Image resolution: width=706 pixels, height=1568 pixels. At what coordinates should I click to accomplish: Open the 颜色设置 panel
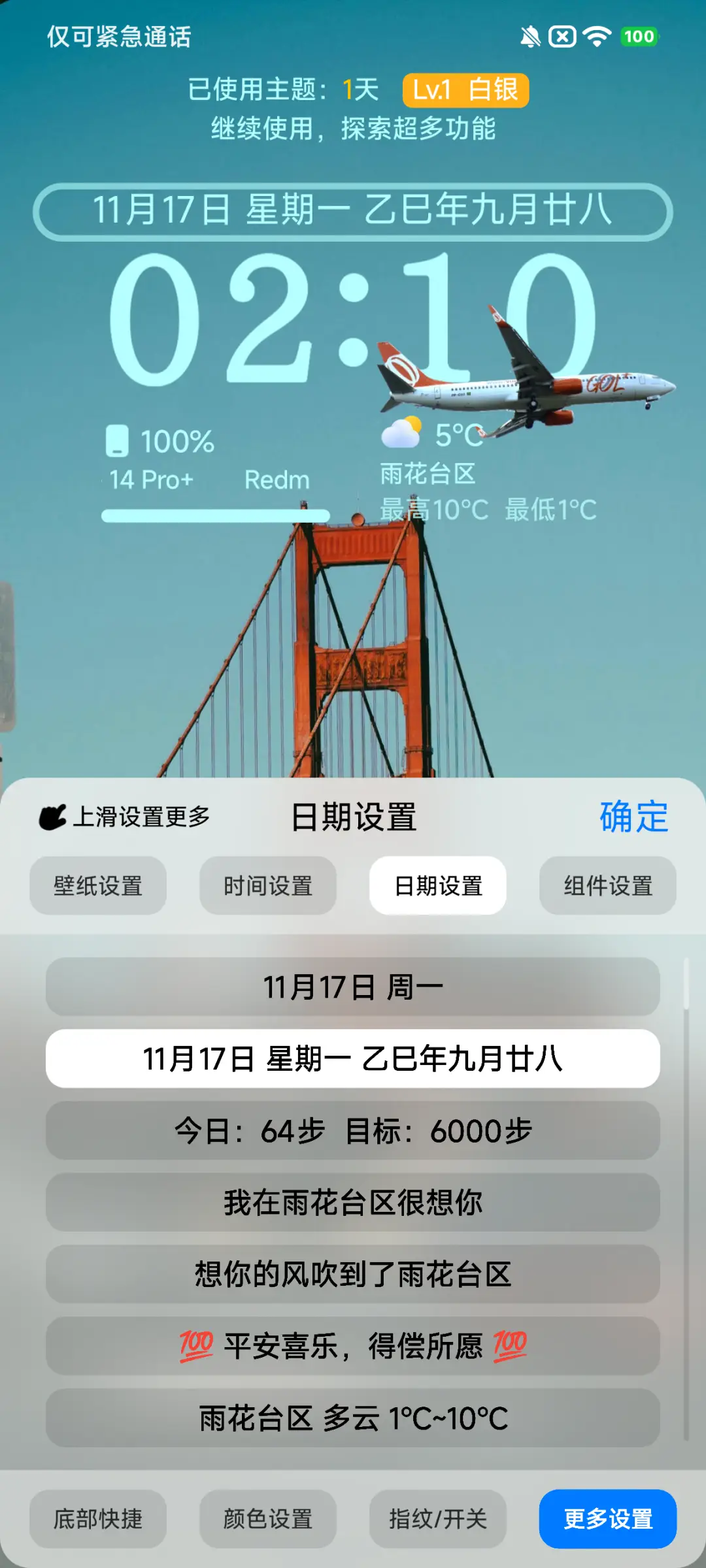click(267, 1518)
